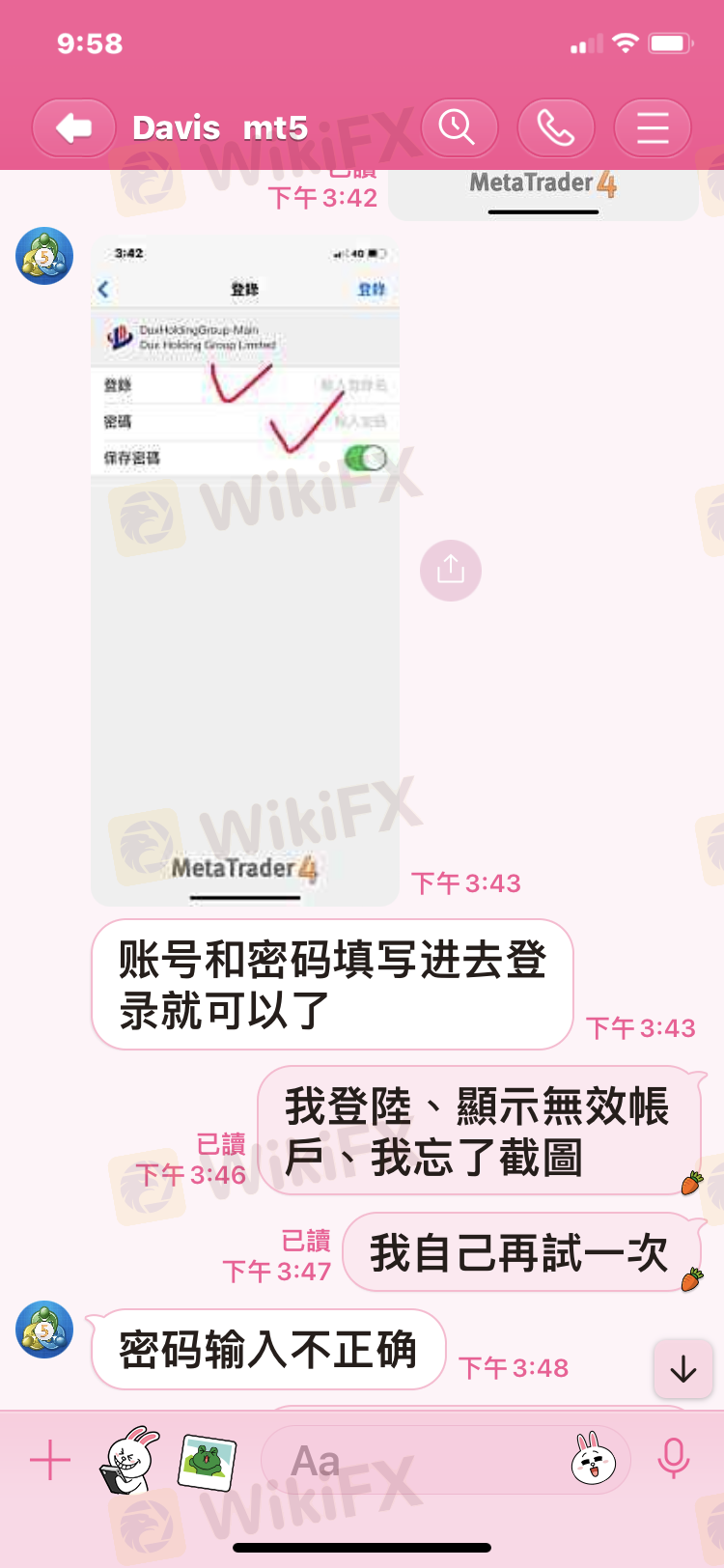Open the photo gallery picker
Viewport: 724px width, 1568px height.
208,1462
